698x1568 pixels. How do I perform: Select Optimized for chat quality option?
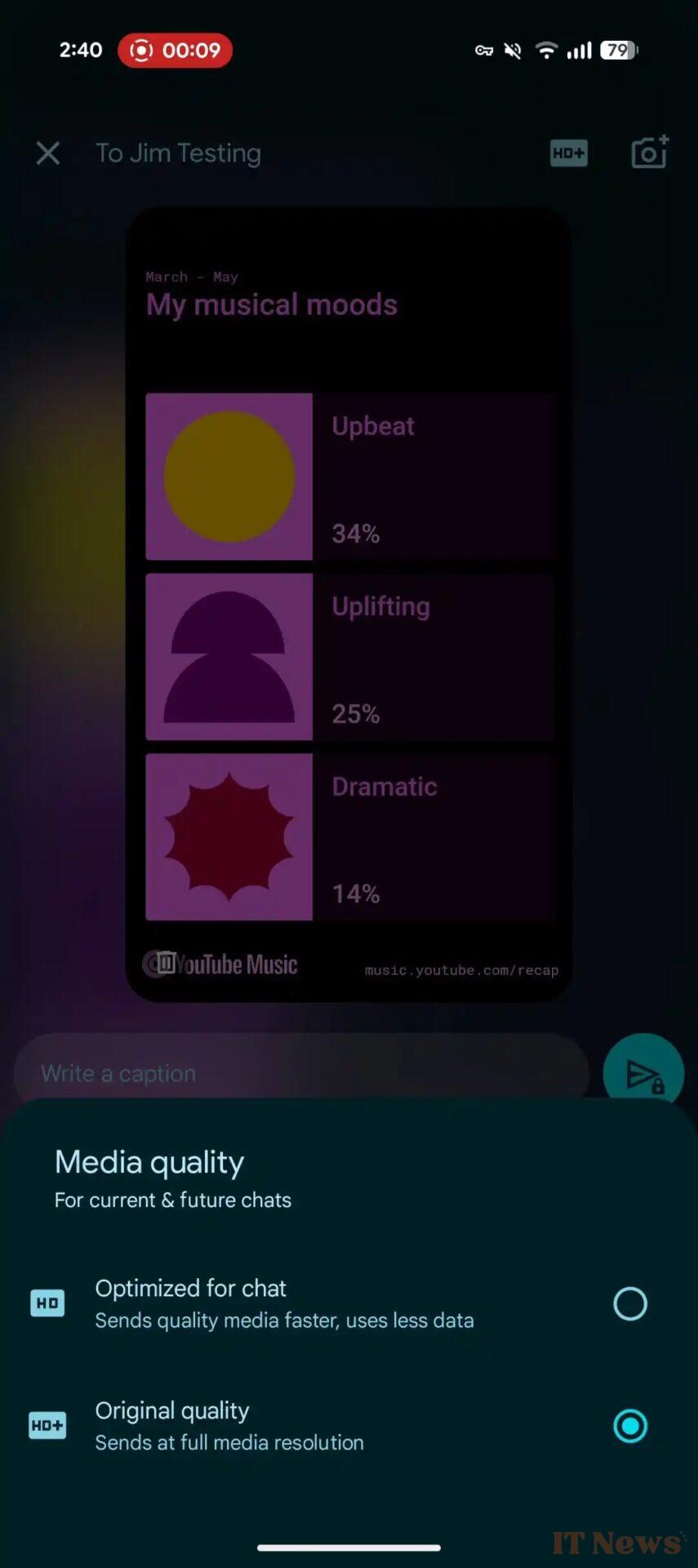[x=349, y=1303]
